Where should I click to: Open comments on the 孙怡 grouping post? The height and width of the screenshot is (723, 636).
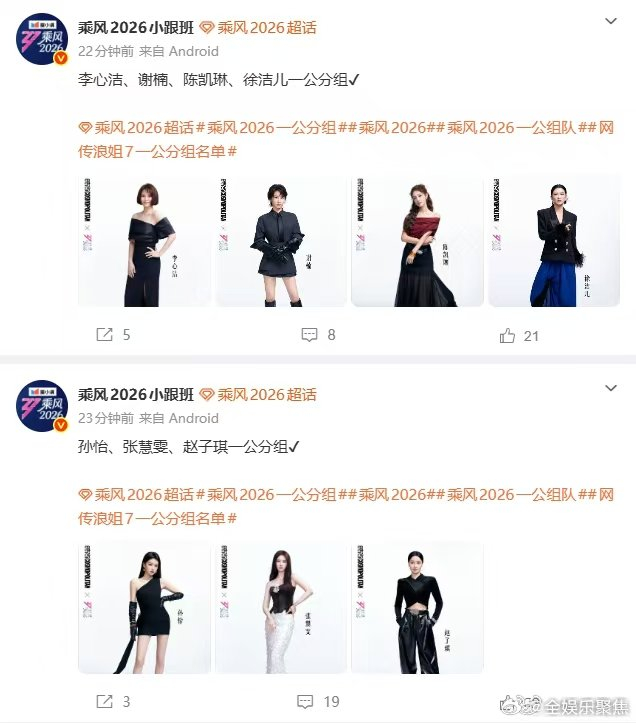point(319,702)
